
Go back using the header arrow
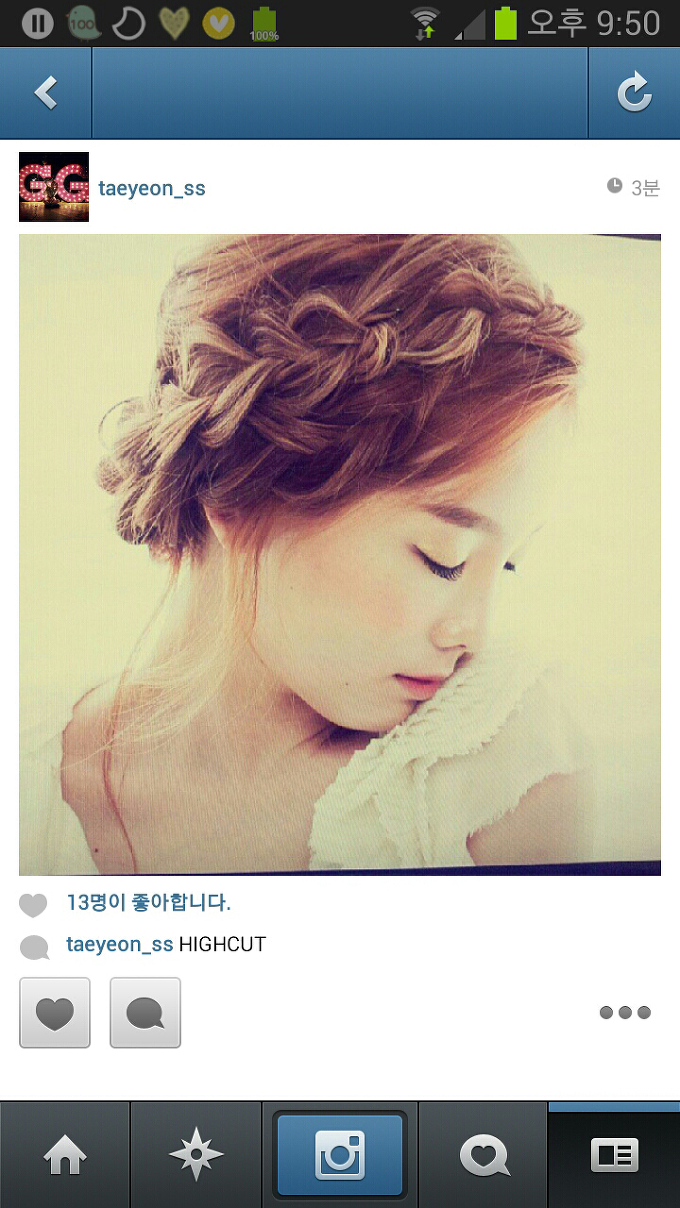pos(45,94)
